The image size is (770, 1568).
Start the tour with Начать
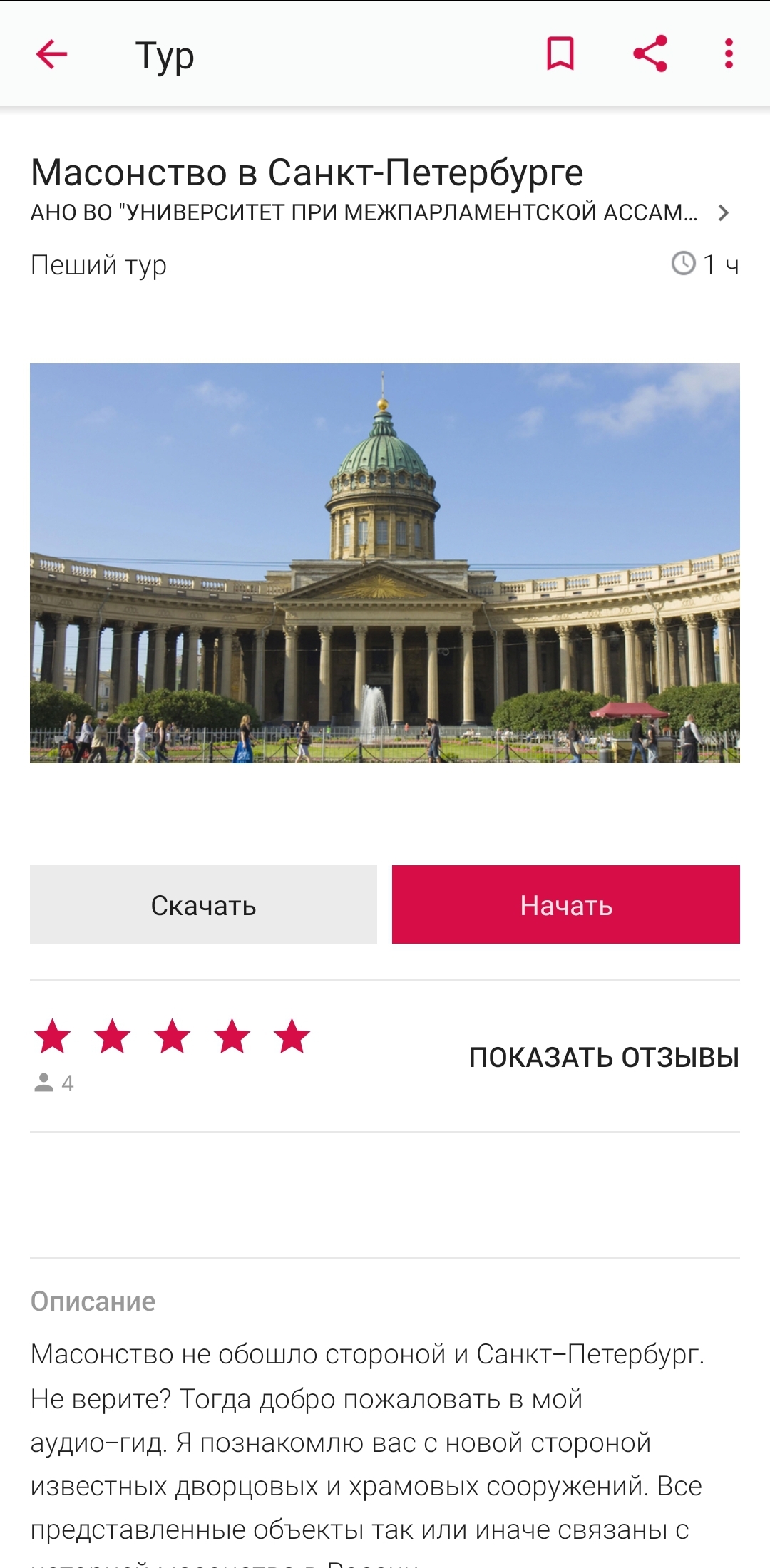565,904
